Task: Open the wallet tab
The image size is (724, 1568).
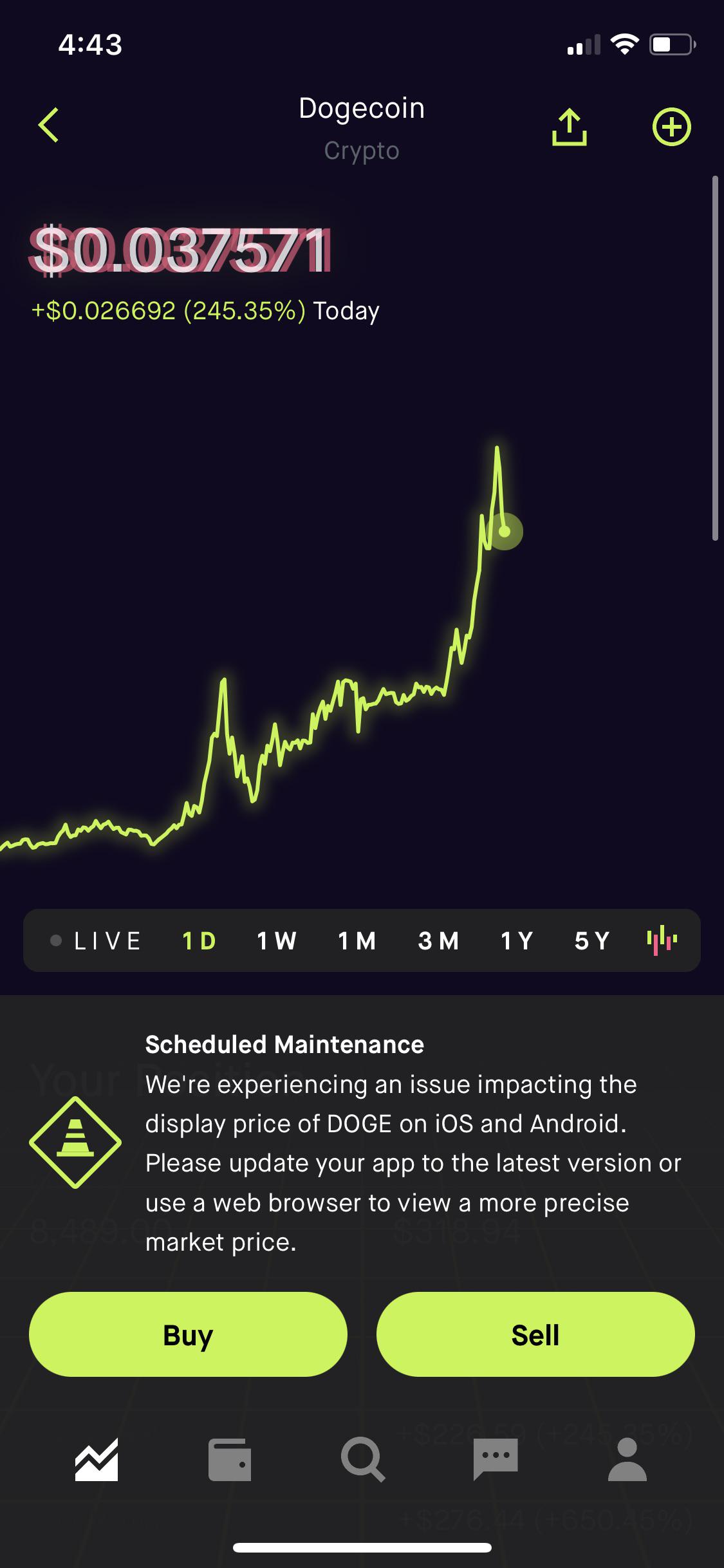Action: 230,1460
